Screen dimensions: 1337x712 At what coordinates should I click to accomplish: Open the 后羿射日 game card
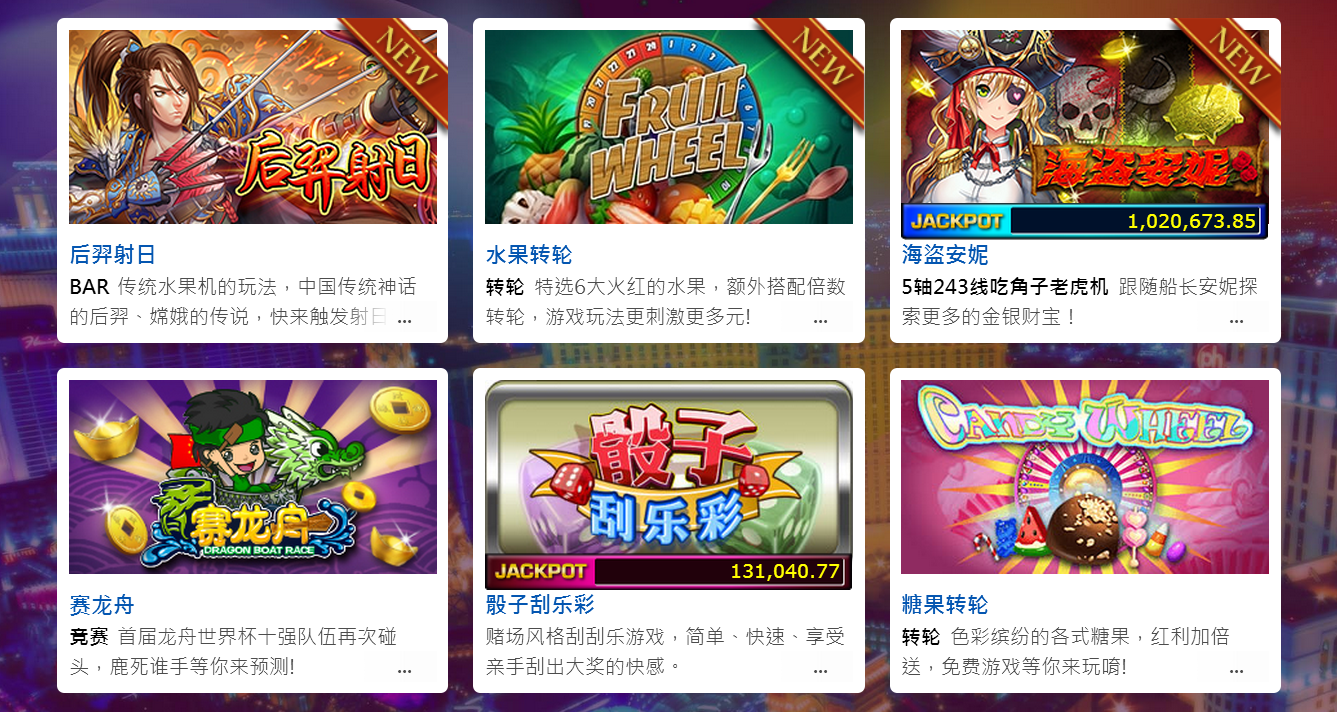[252, 127]
